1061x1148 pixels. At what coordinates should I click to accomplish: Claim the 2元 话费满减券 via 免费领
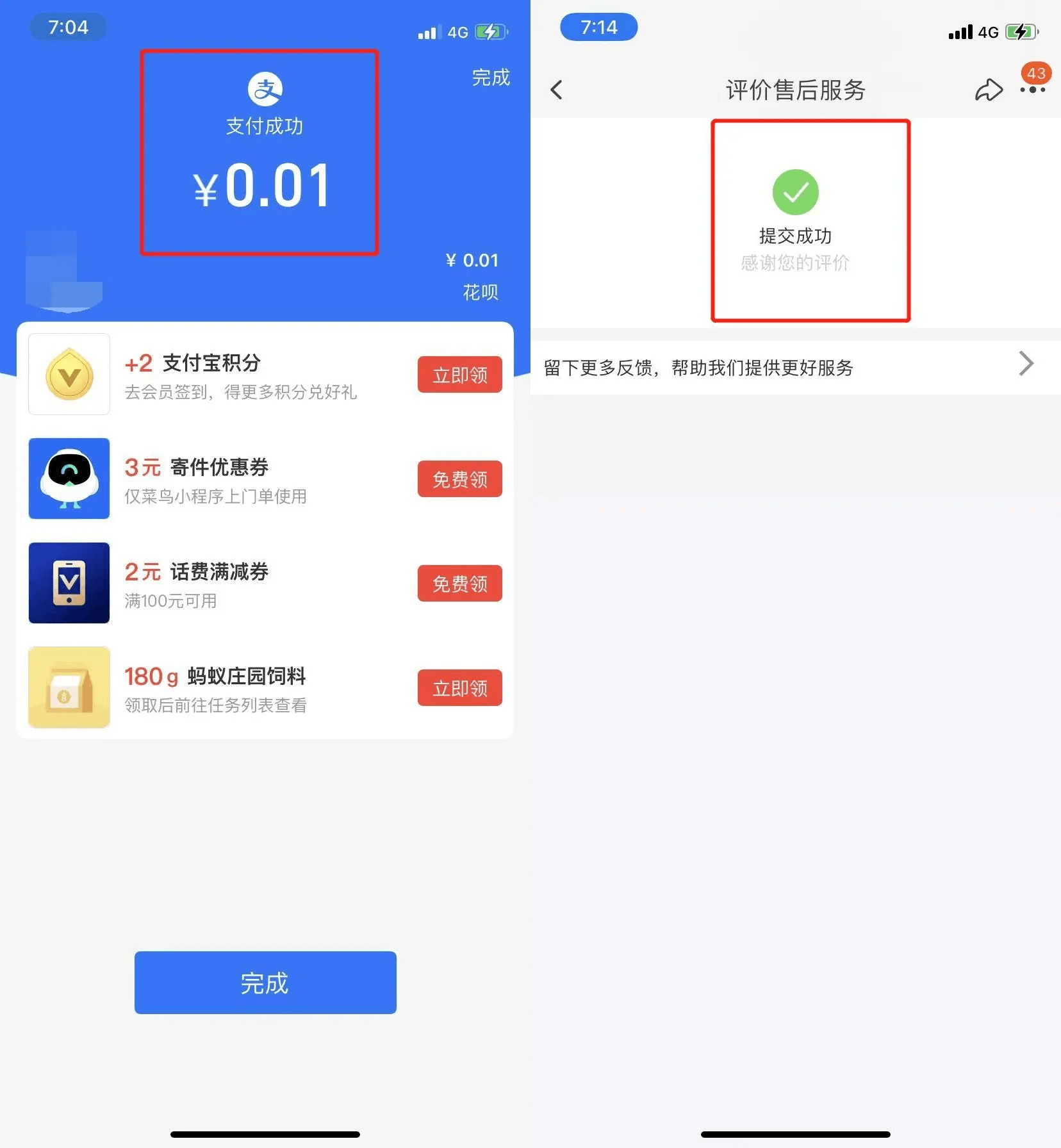(x=459, y=584)
